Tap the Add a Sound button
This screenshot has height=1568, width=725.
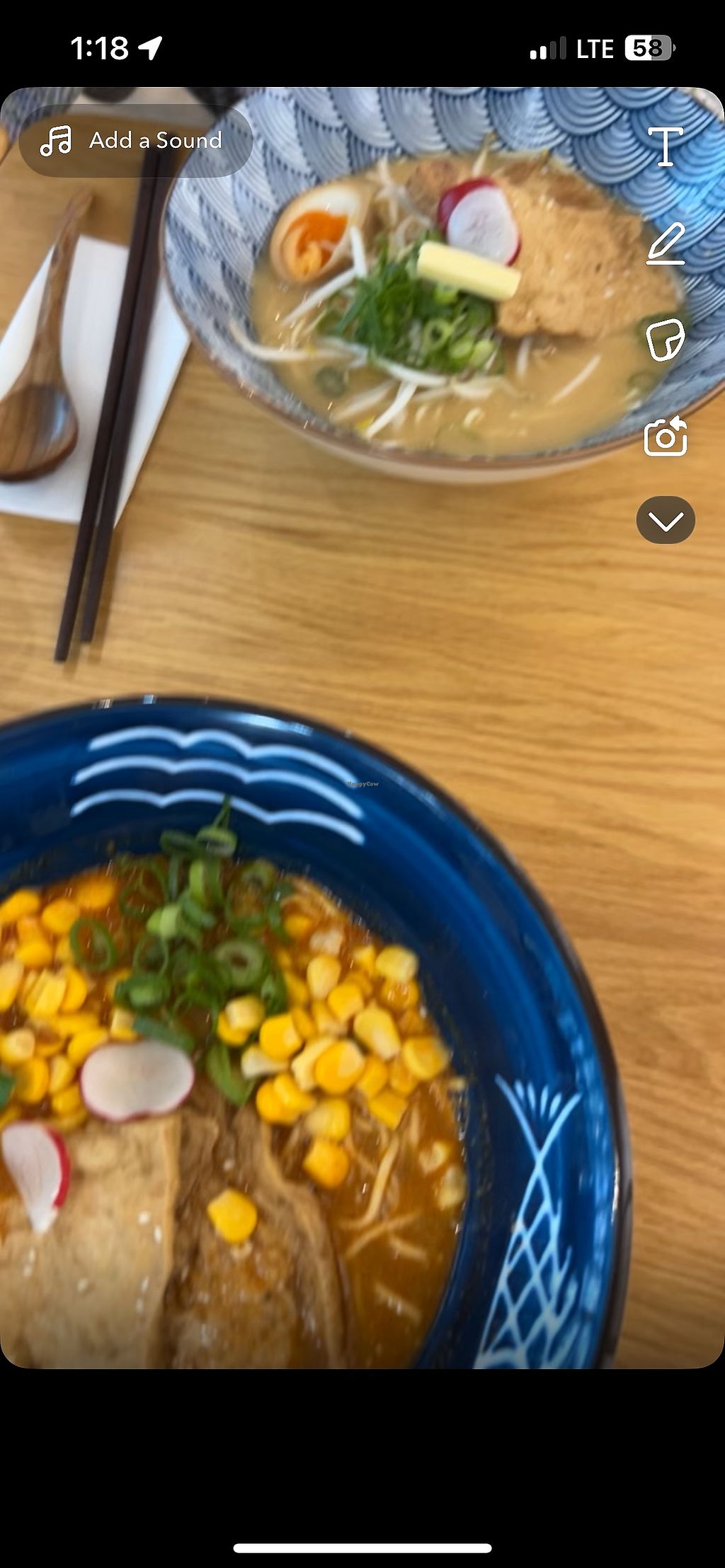coord(136,141)
